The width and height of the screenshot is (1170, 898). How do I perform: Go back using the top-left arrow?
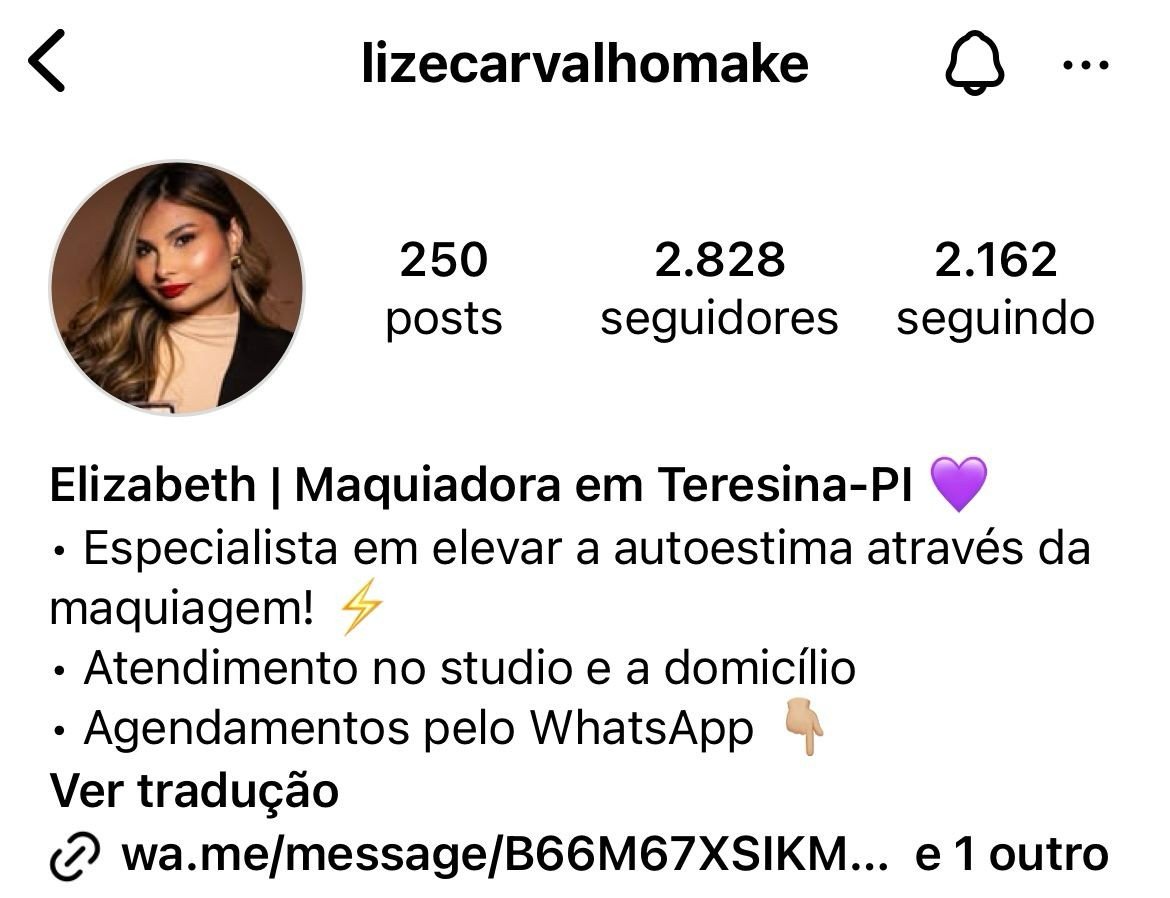pyautogui.click(x=47, y=62)
